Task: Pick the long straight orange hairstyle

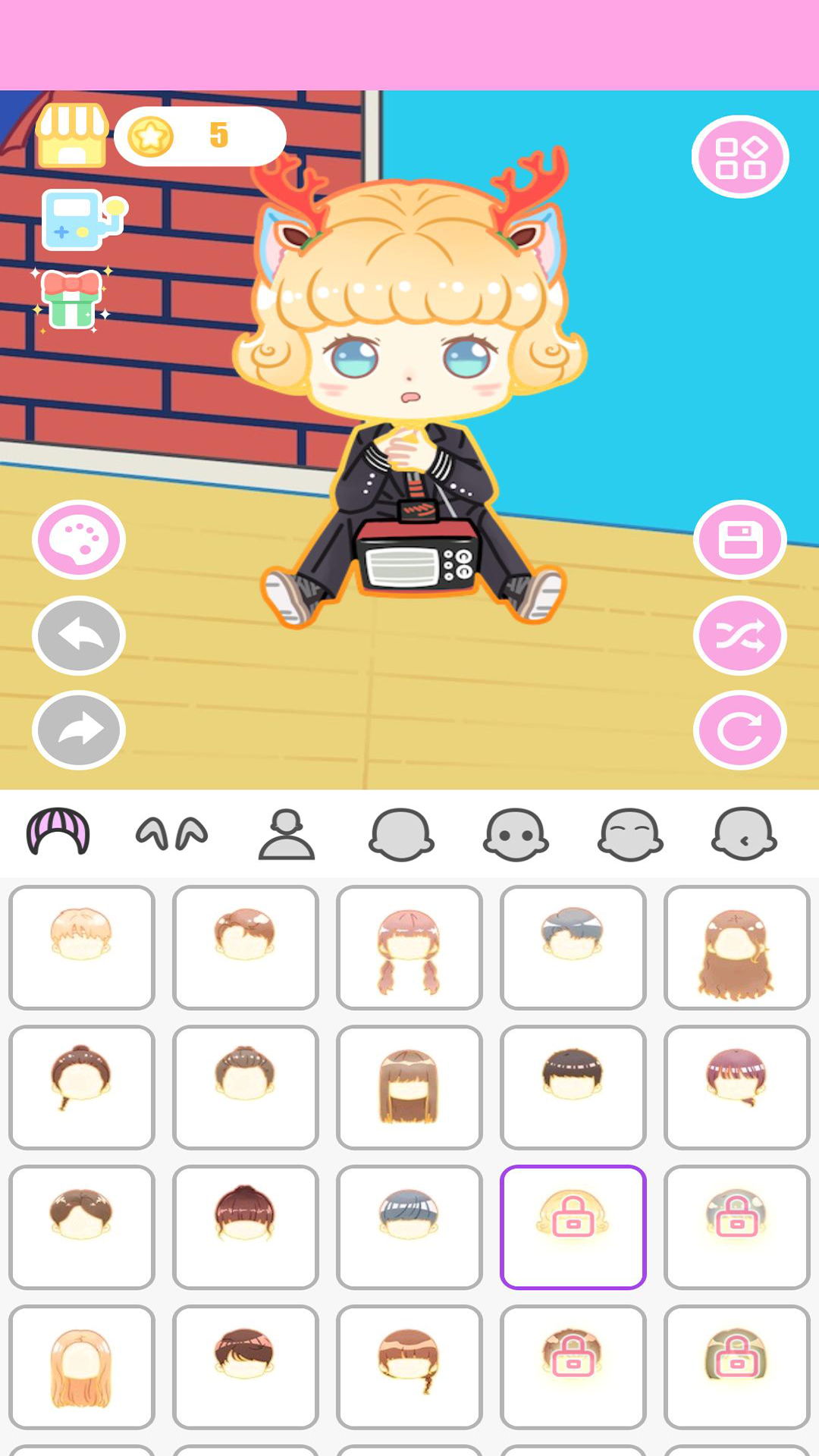Action: pyautogui.click(x=82, y=1367)
